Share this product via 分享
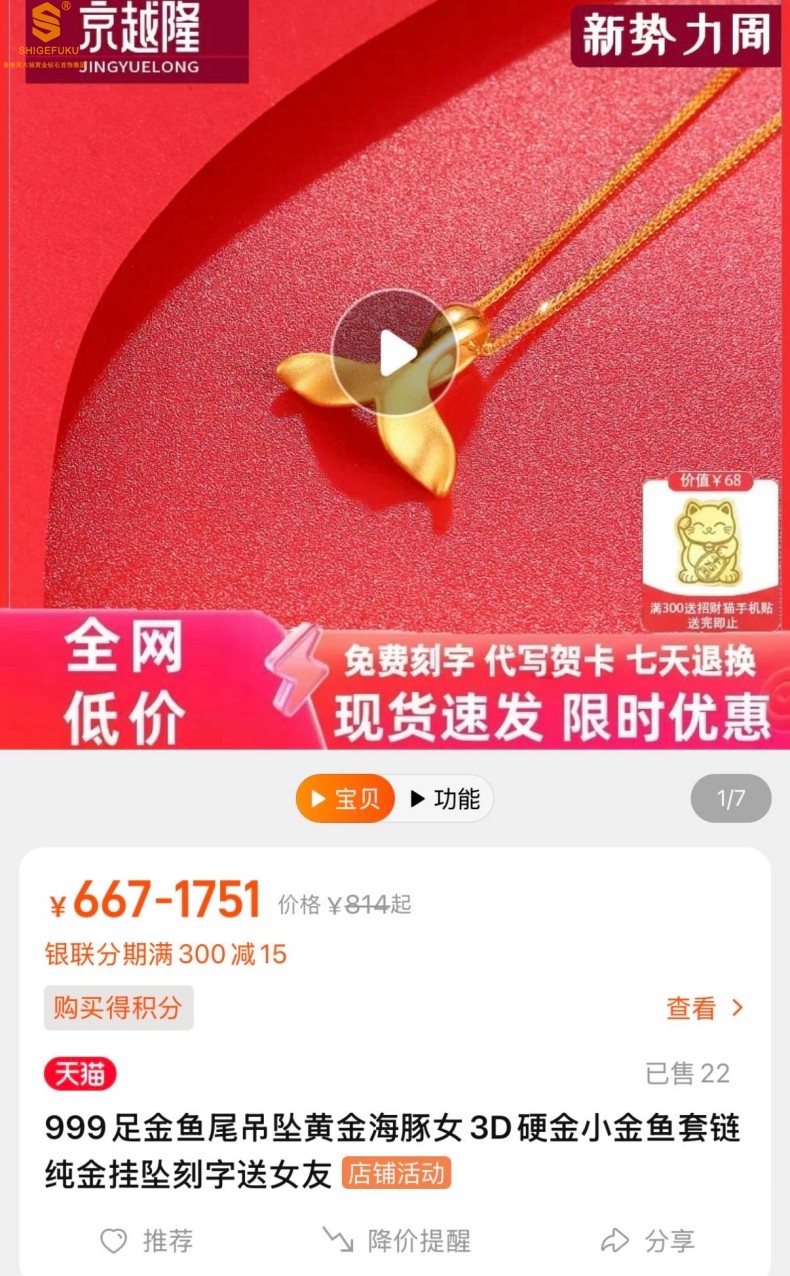The height and width of the screenshot is (1276, 790). (647, 1241)
